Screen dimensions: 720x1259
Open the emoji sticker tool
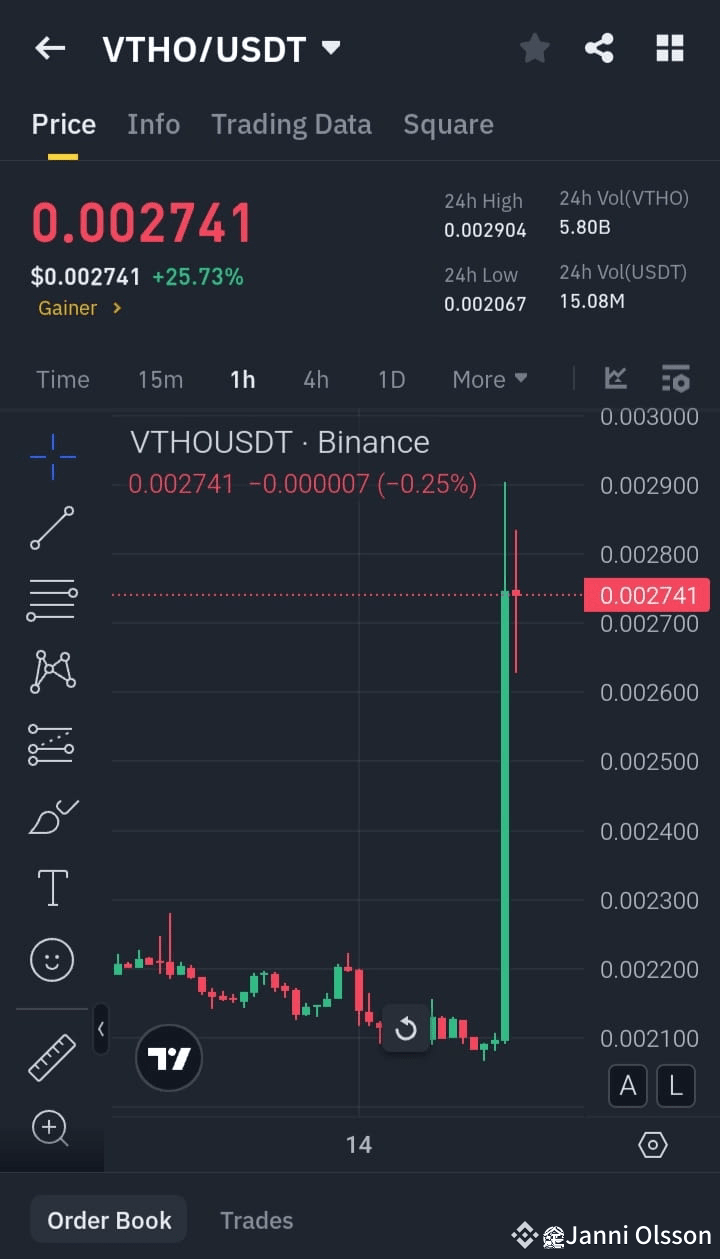50,959
